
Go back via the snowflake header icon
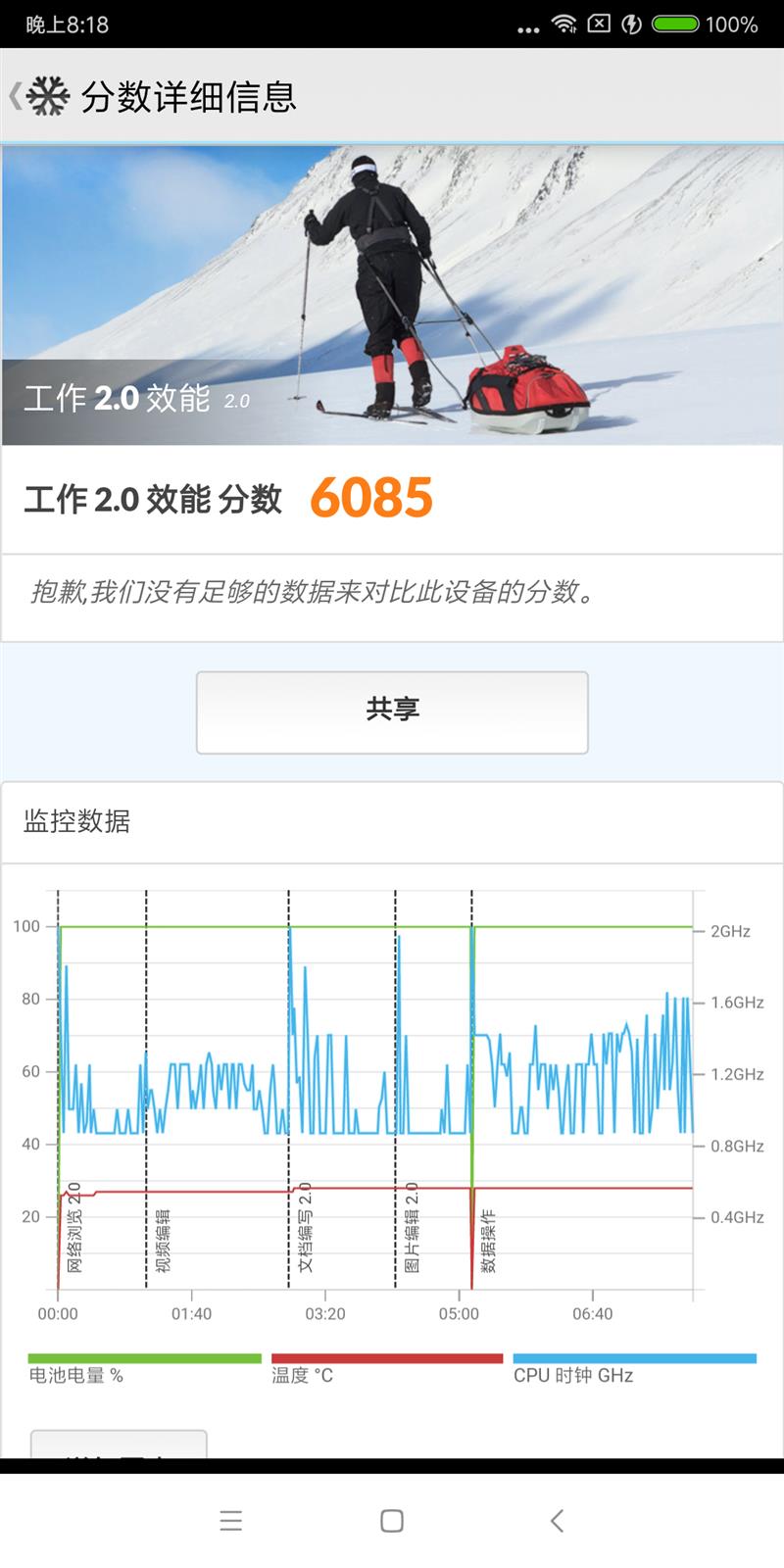pos(41,96)
